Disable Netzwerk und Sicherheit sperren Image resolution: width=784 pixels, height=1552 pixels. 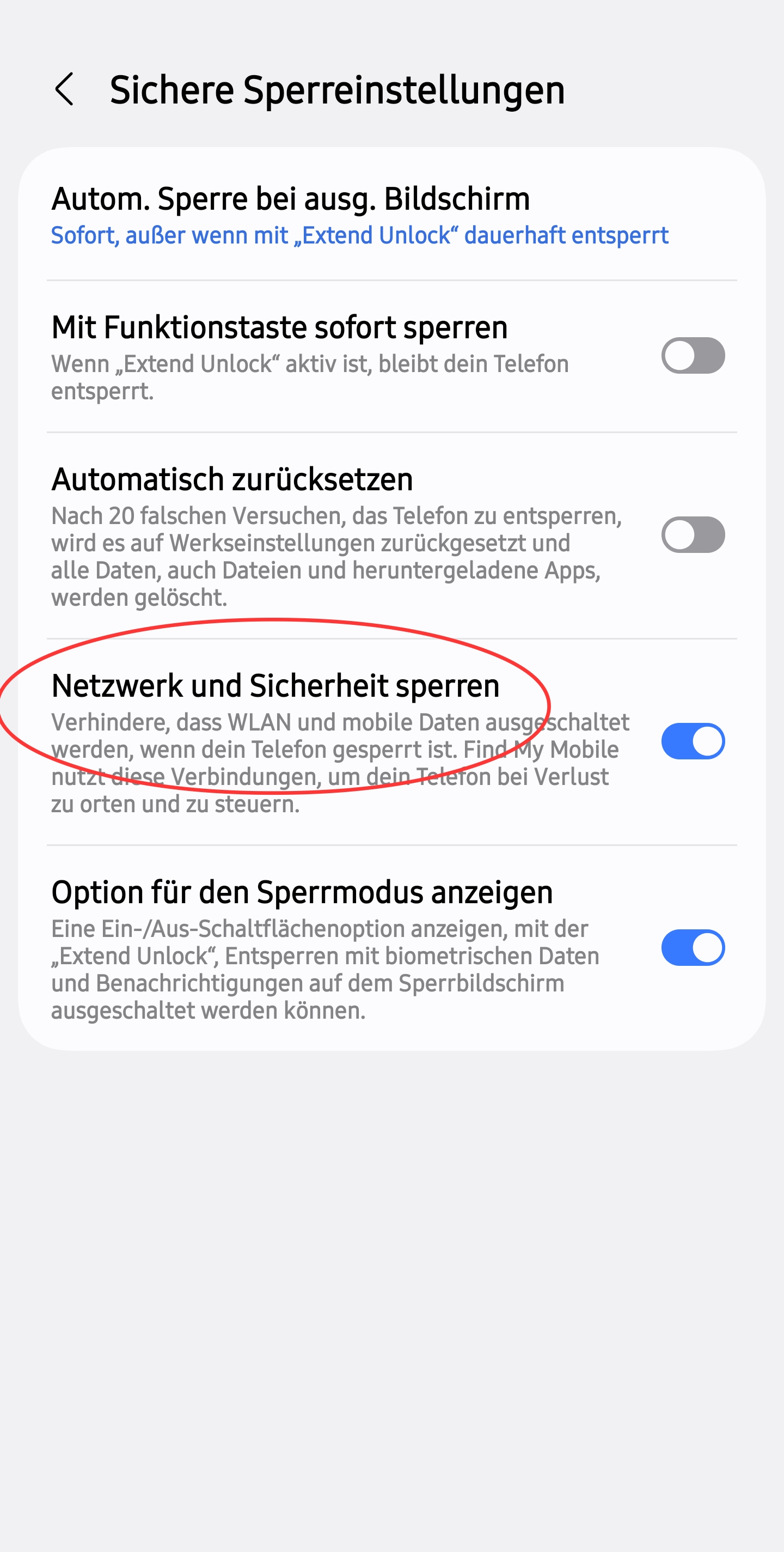click(x=693, y=741)
